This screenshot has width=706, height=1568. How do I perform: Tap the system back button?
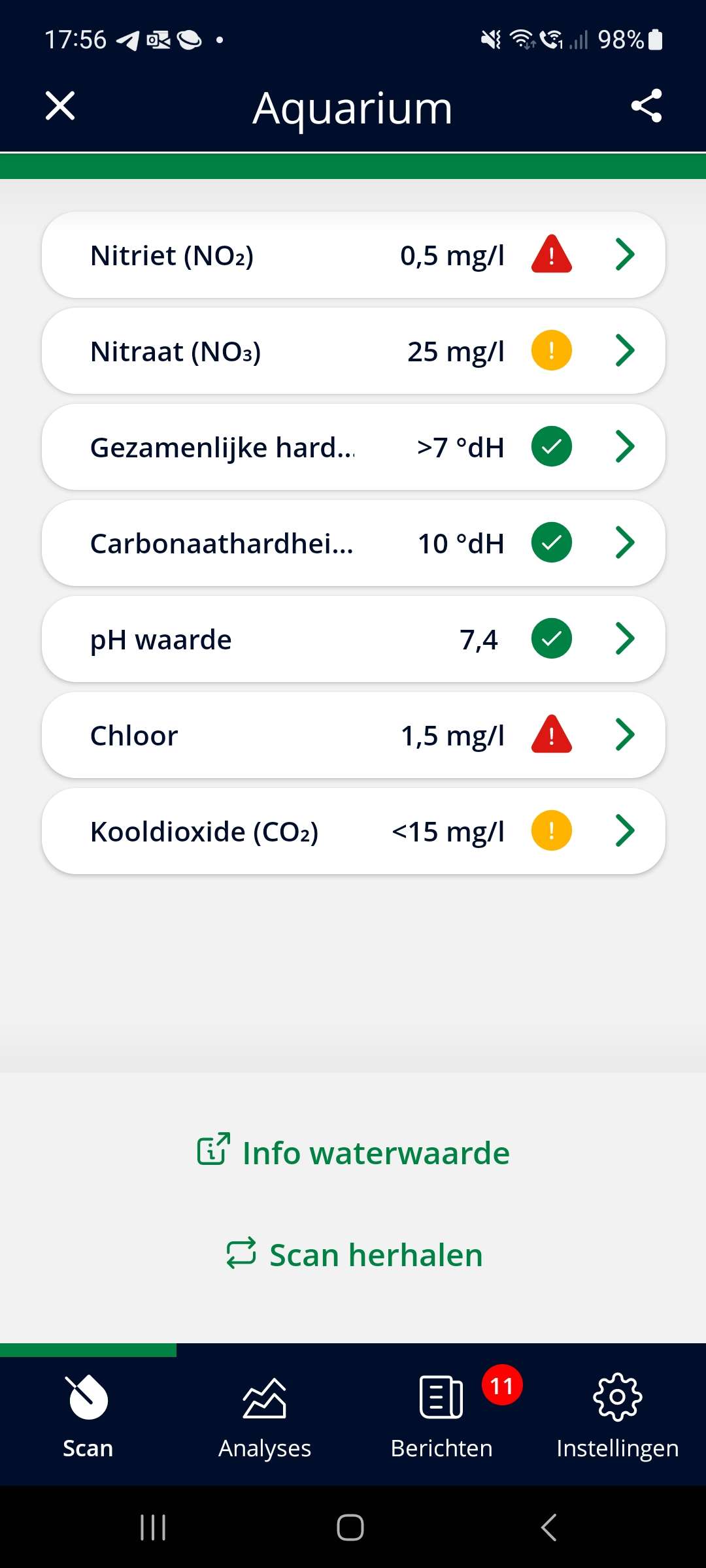pos(549,1527)
